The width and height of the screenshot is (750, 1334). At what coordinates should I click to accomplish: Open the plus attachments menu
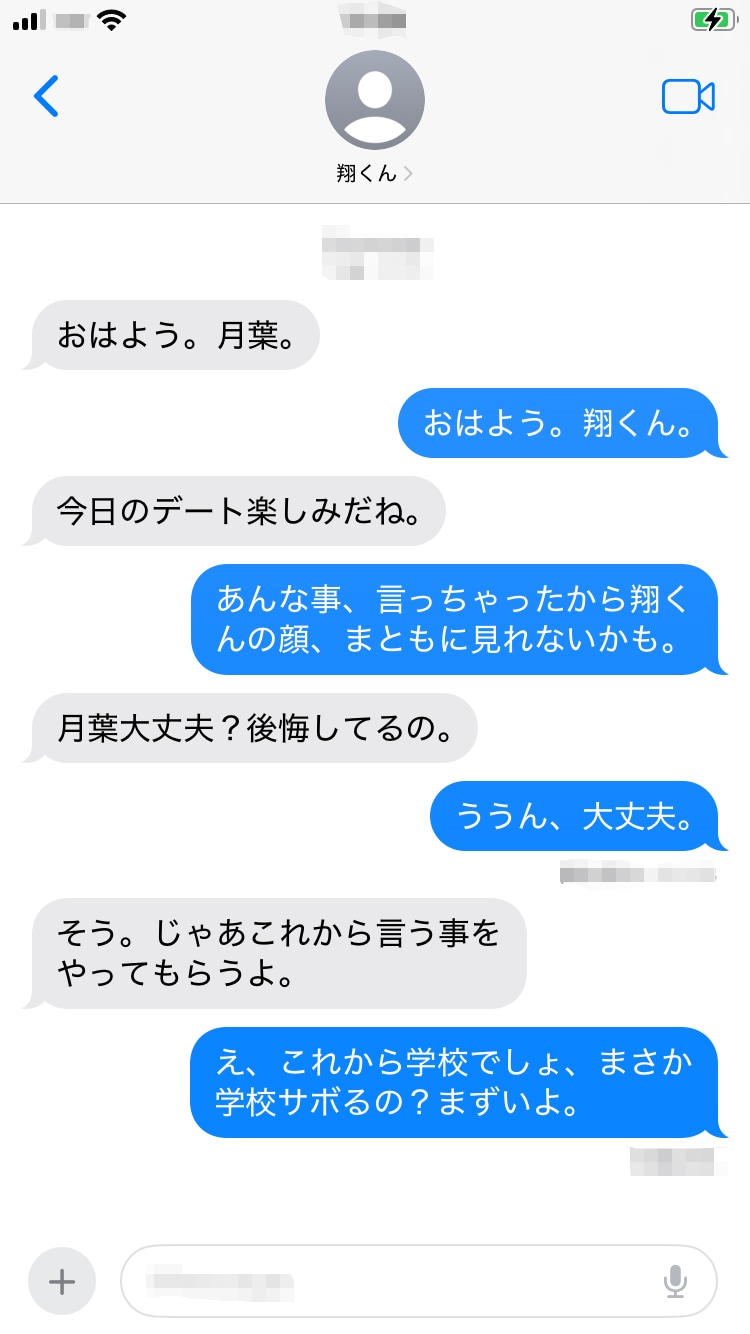point(62,1281)
